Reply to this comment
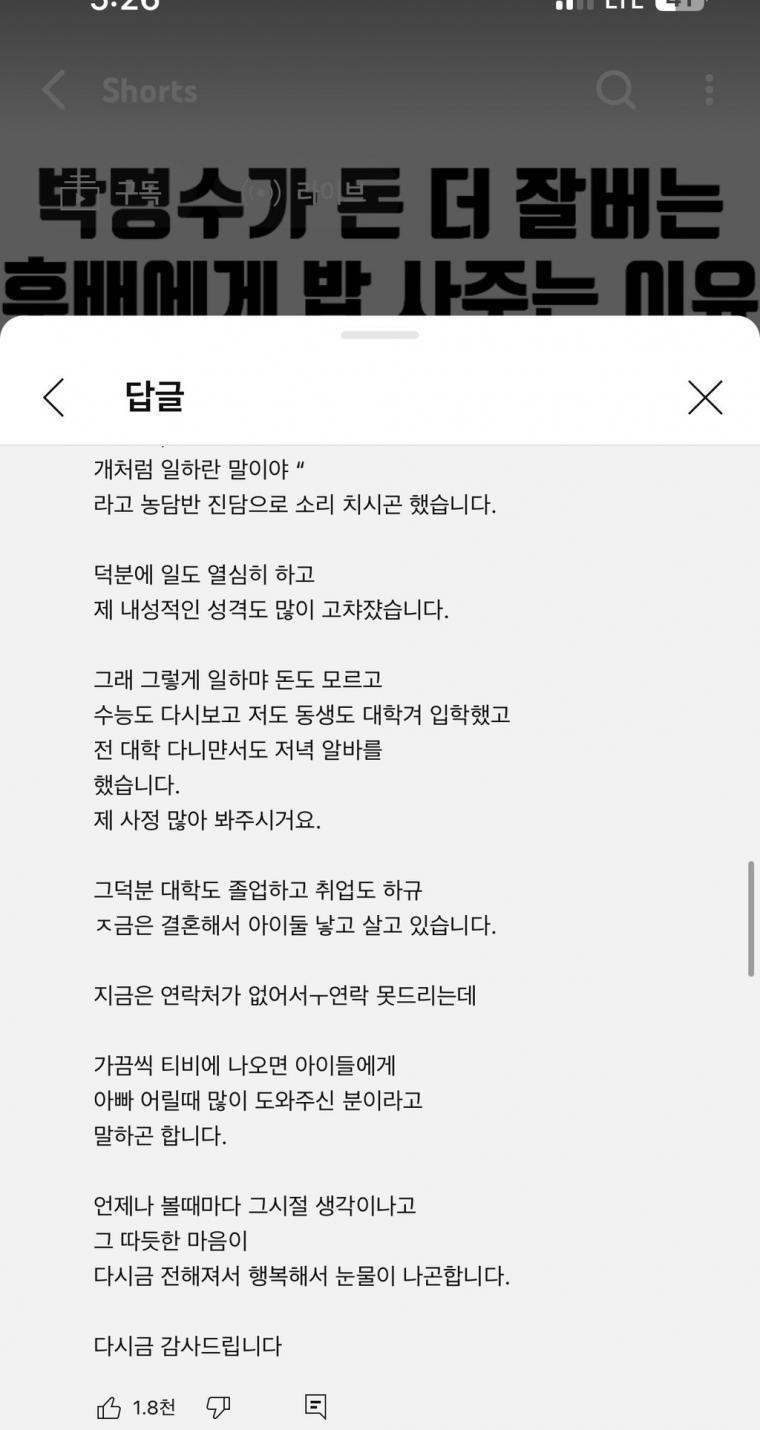760x1430 pixels. pos(315,1406)
